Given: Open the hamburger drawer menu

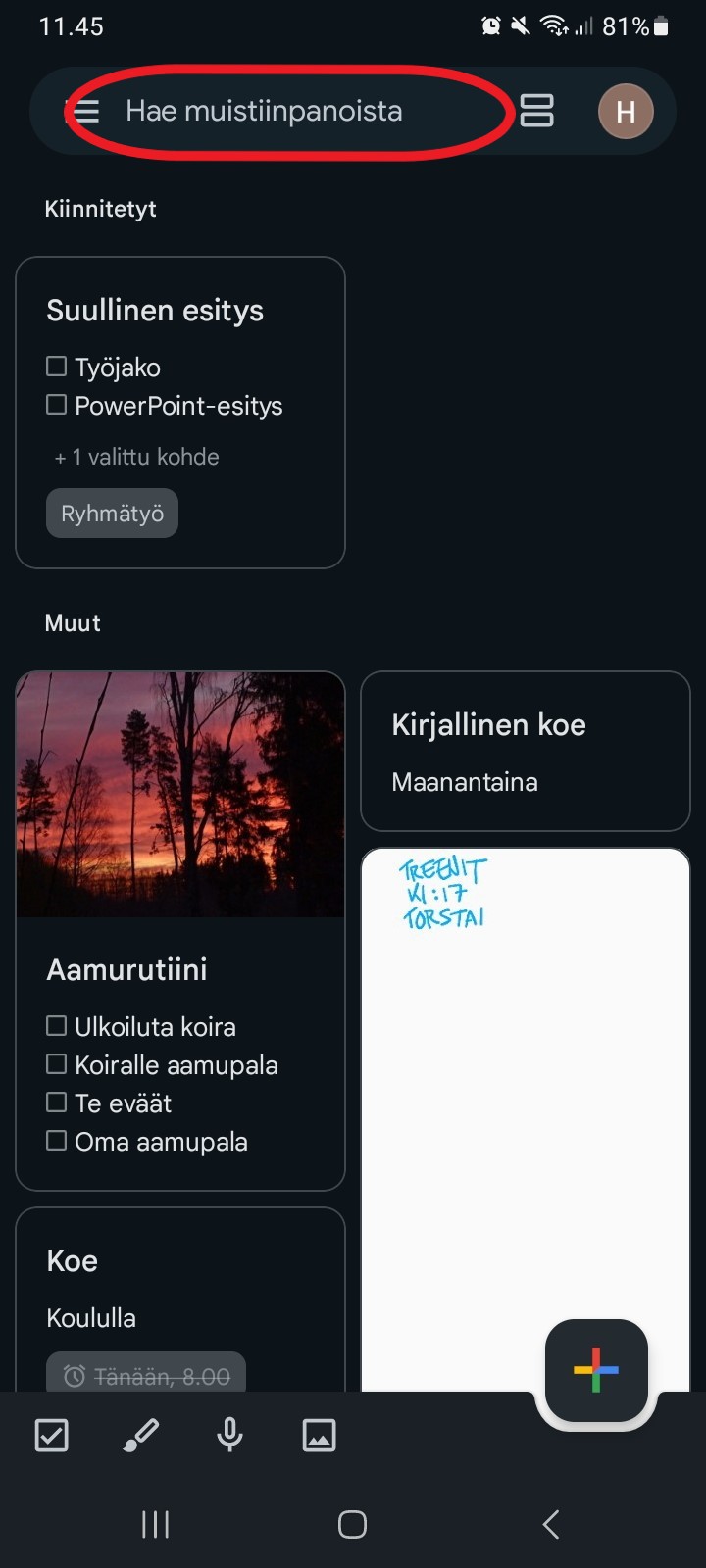Looking at the screenshot, I should pos(86,111).
